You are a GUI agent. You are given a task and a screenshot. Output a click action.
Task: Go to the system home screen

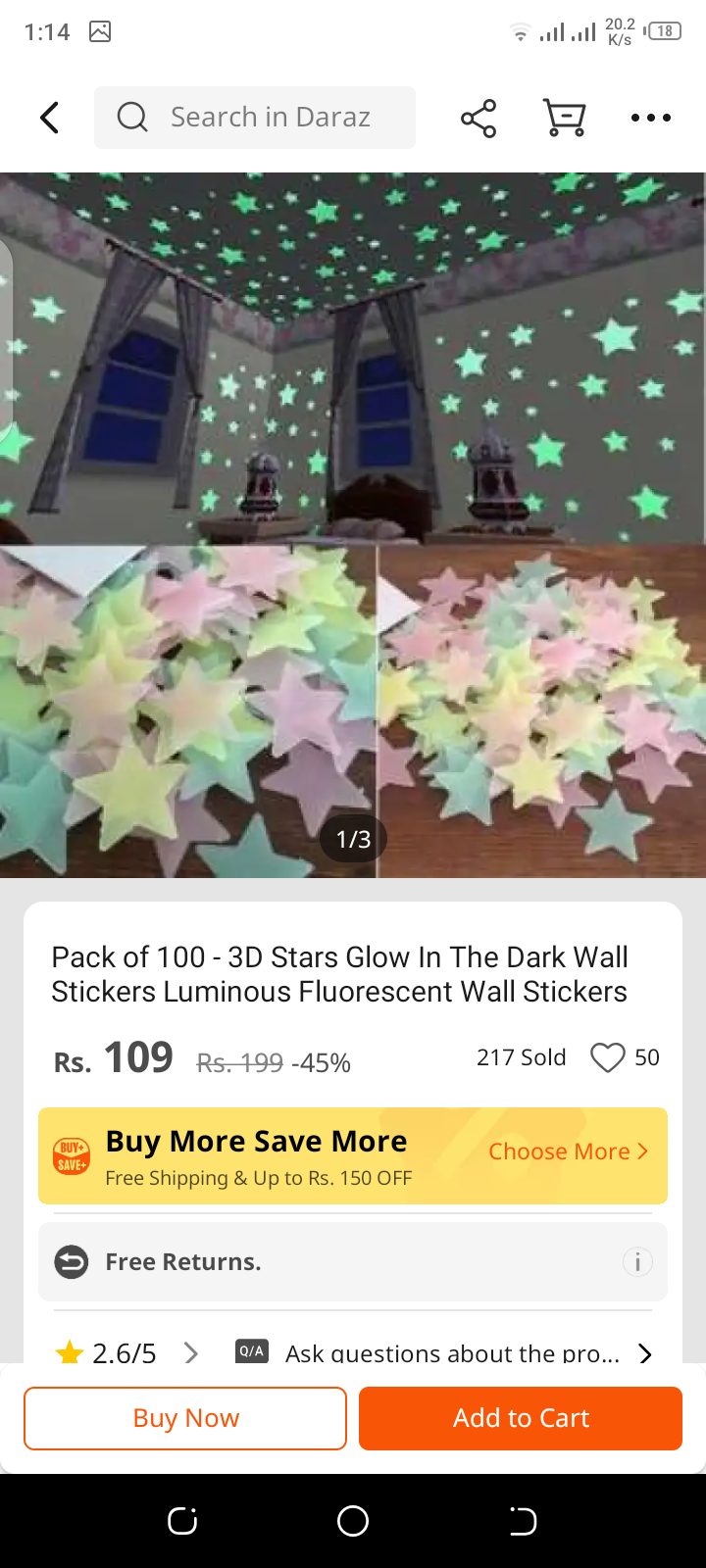coord(353,1521)
